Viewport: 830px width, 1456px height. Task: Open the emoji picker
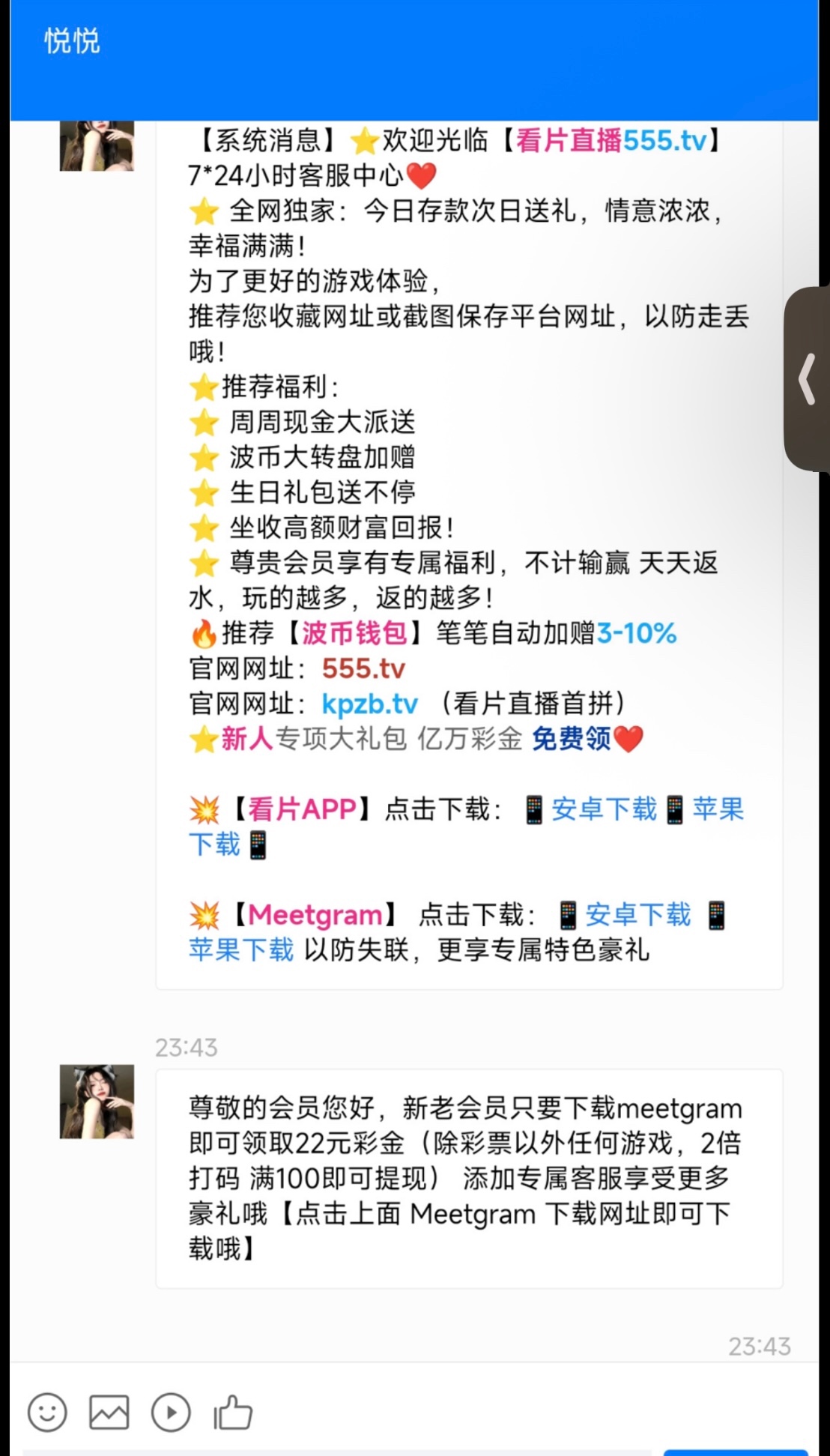click(x=47, y=1413)
